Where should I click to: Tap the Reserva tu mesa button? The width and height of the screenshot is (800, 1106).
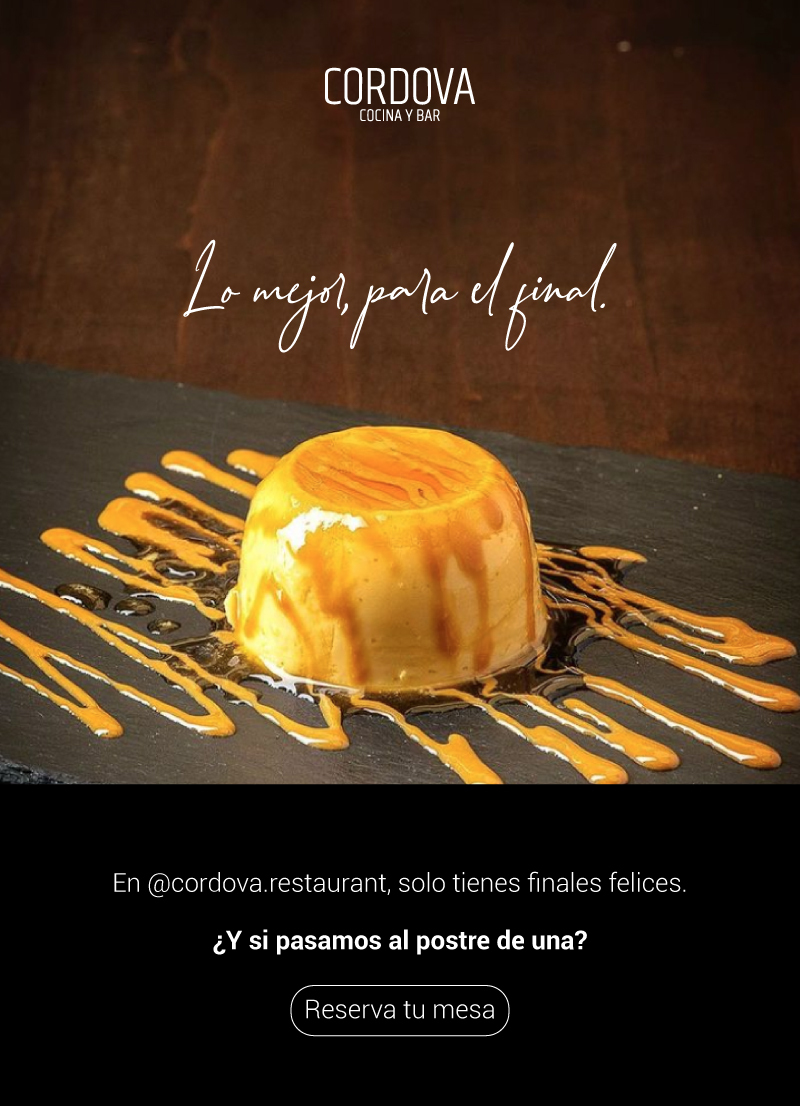click(400, 1010)
